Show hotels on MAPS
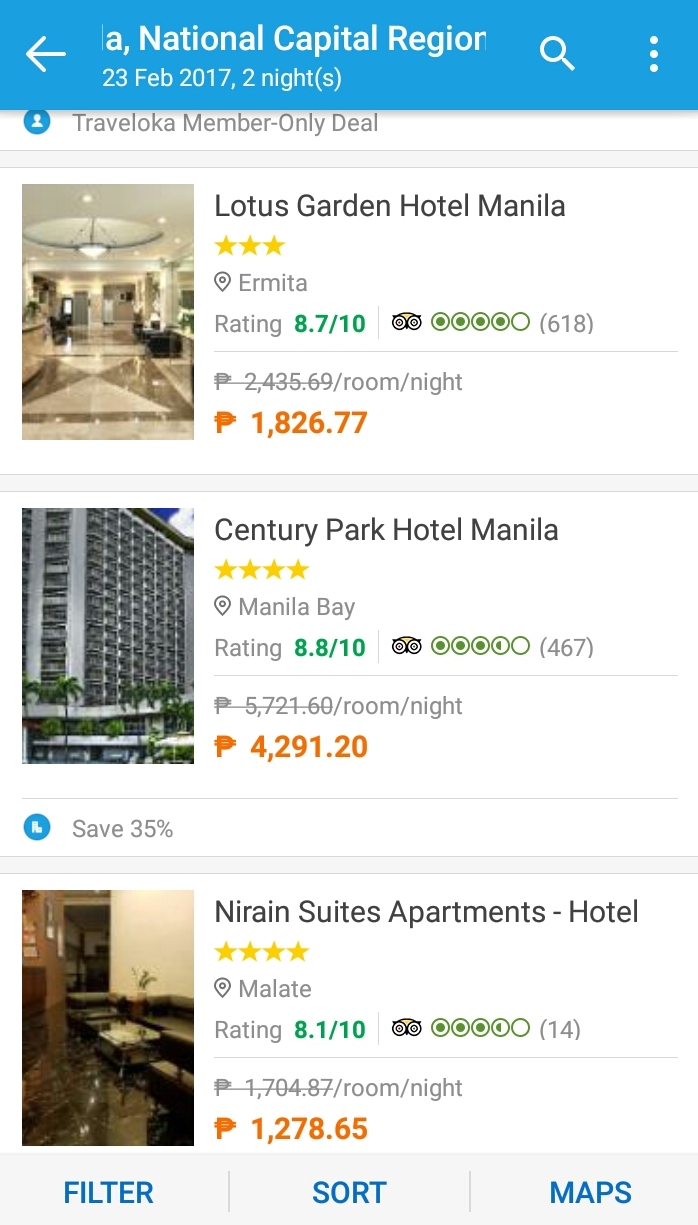 [590, 1192]
